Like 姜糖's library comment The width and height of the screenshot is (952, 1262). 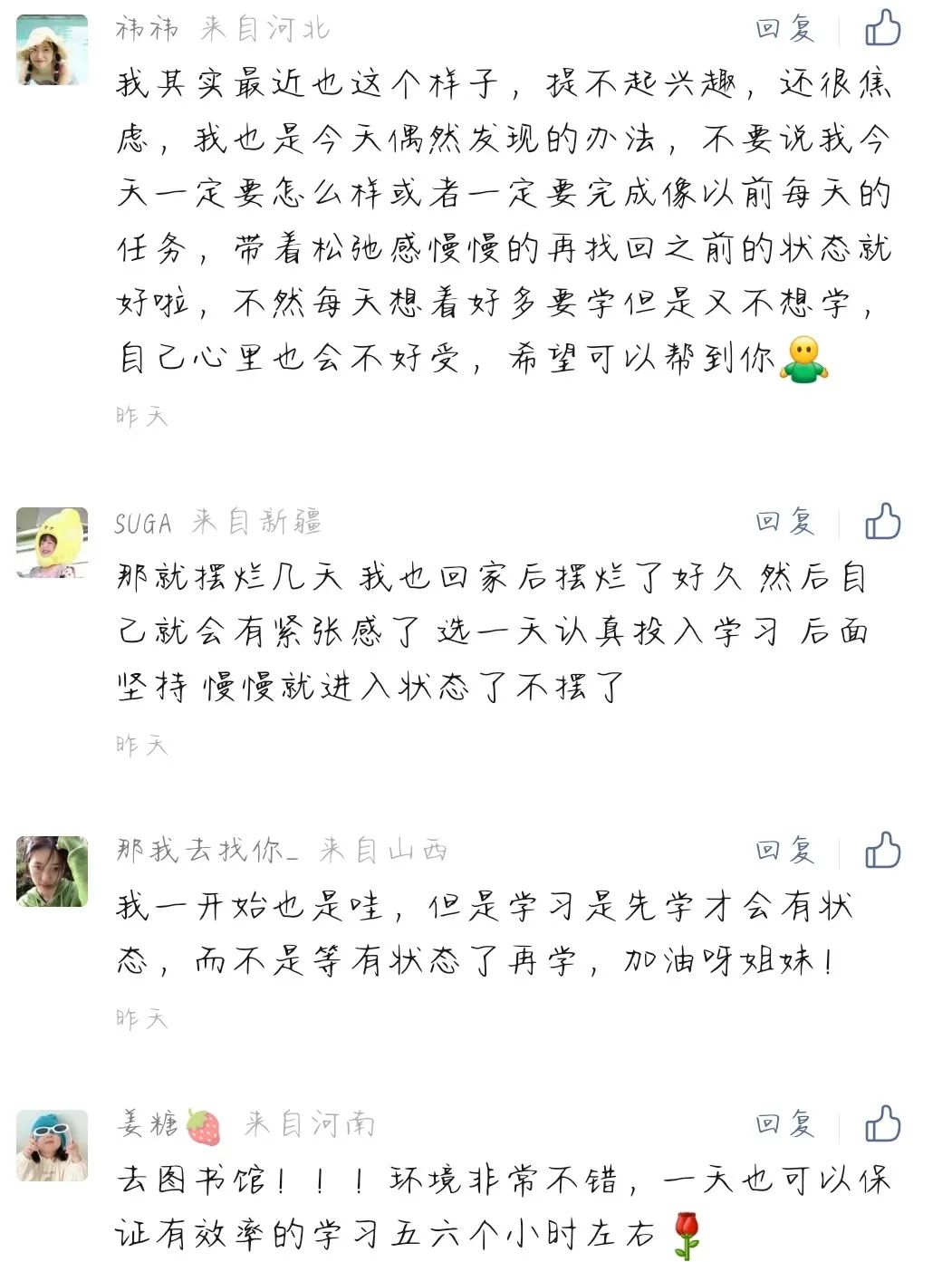(x=882, y=1124)
